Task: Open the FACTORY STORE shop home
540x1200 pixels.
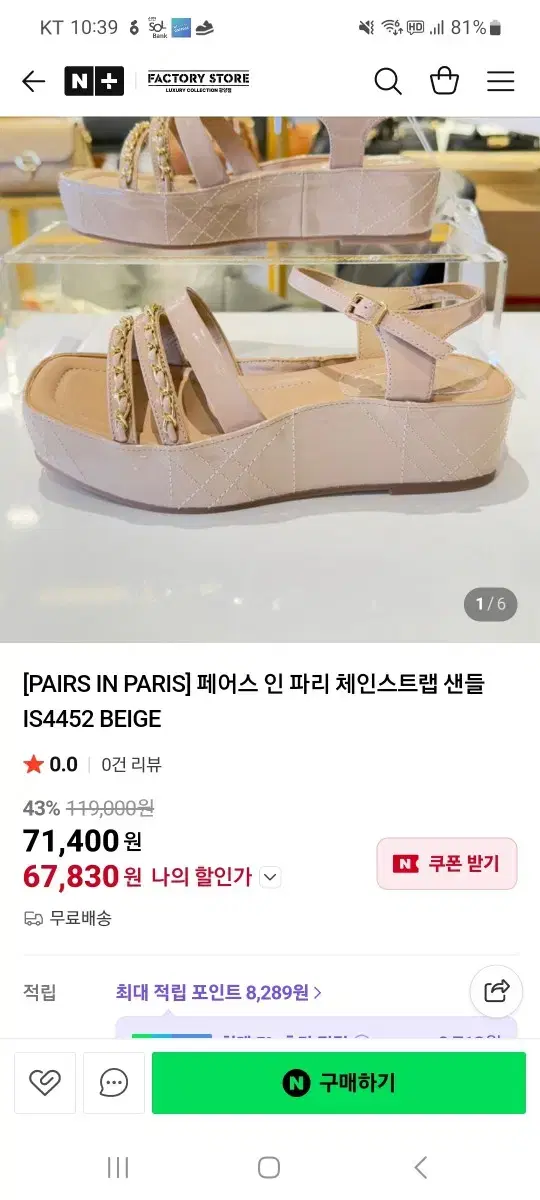Action: [198, 81]
